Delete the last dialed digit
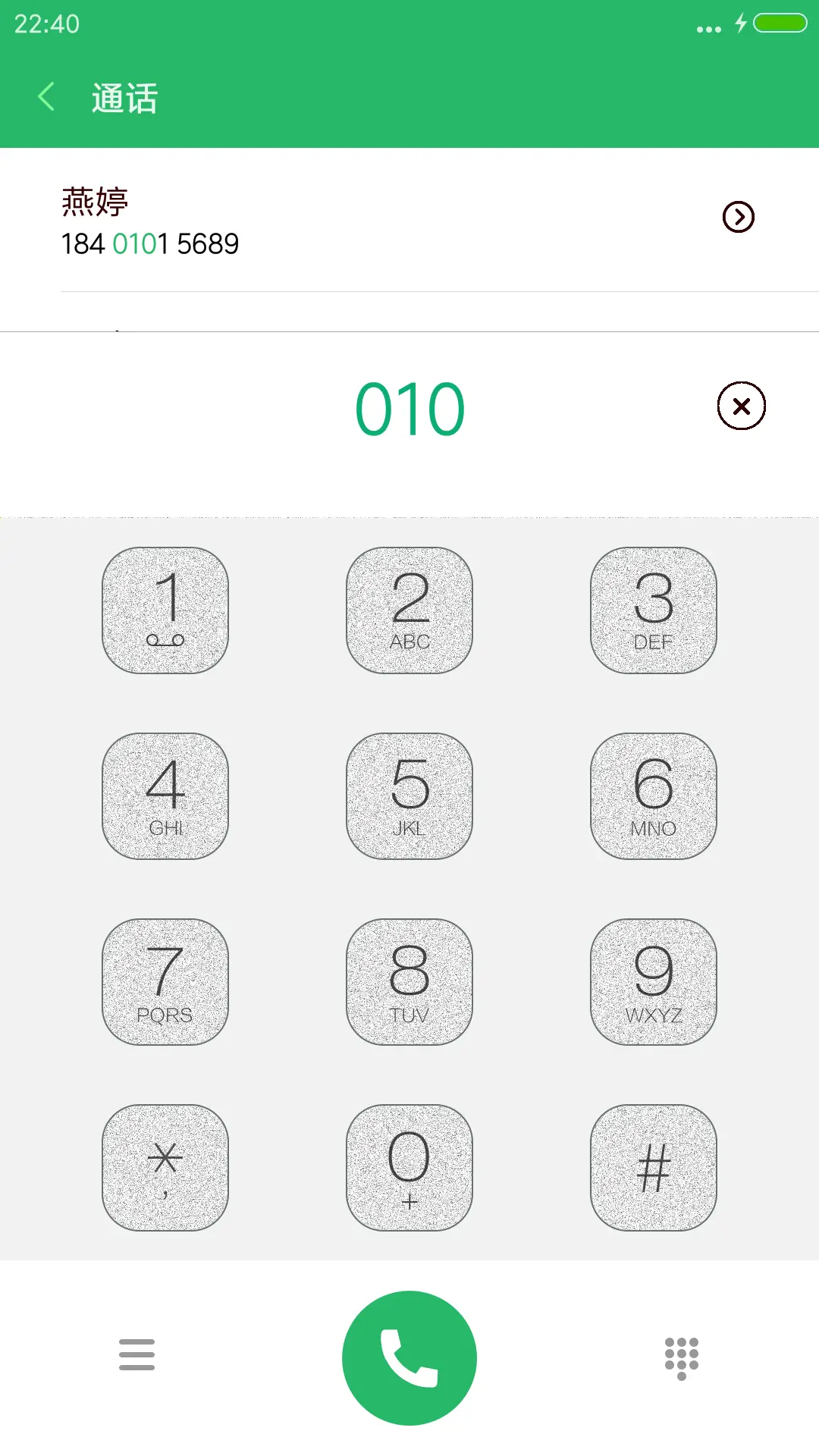819x1456 pixels. (741, 406)
